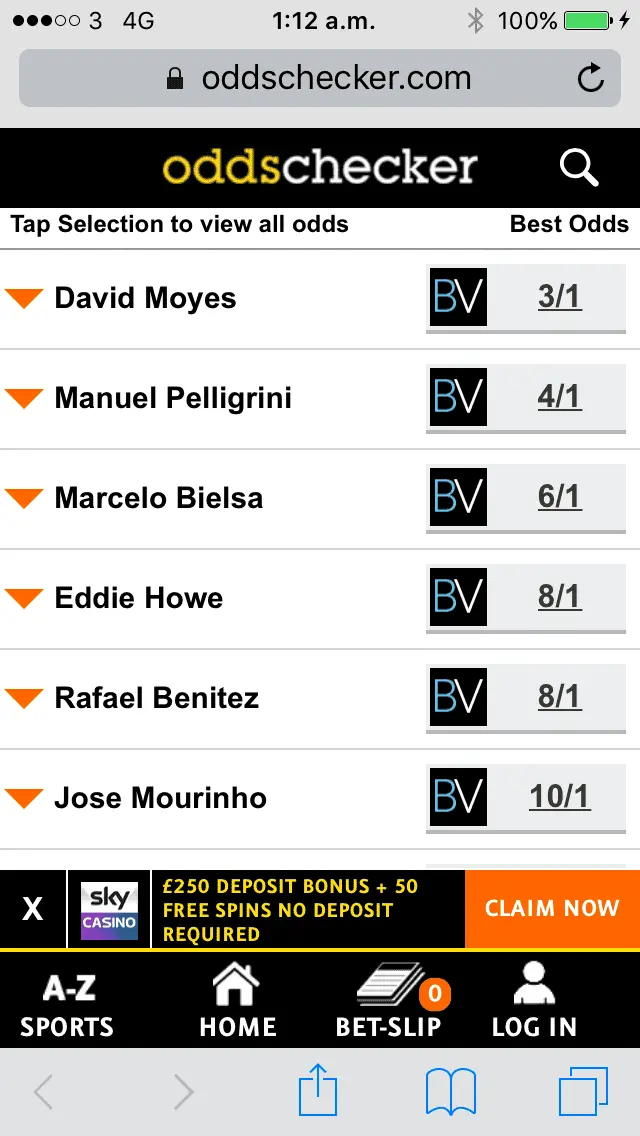
Task: Expand David Moyes to view all odds
Action: pyautogui.click(x=145, y=298)
